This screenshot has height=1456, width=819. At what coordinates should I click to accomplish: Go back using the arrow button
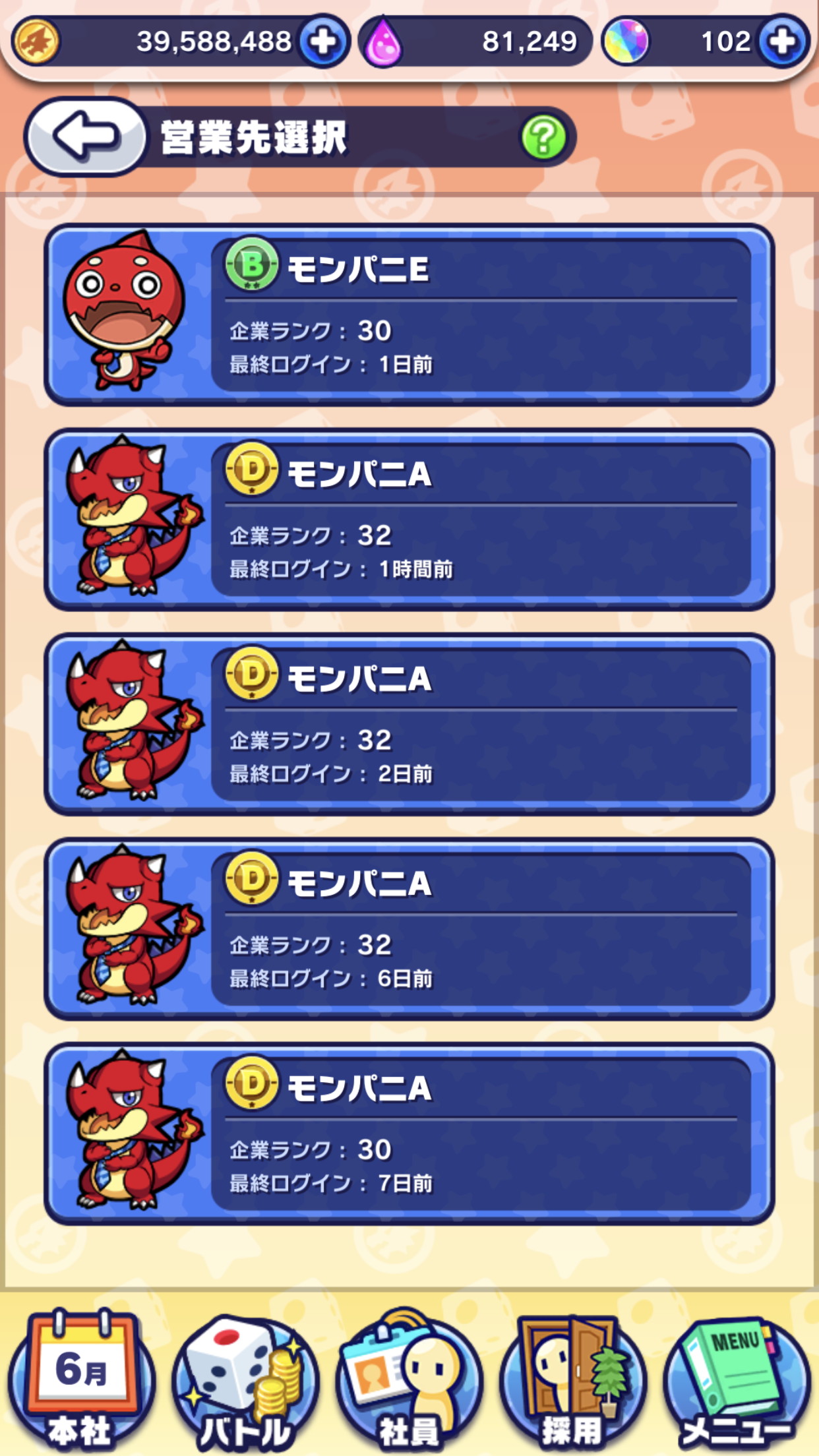86,136
